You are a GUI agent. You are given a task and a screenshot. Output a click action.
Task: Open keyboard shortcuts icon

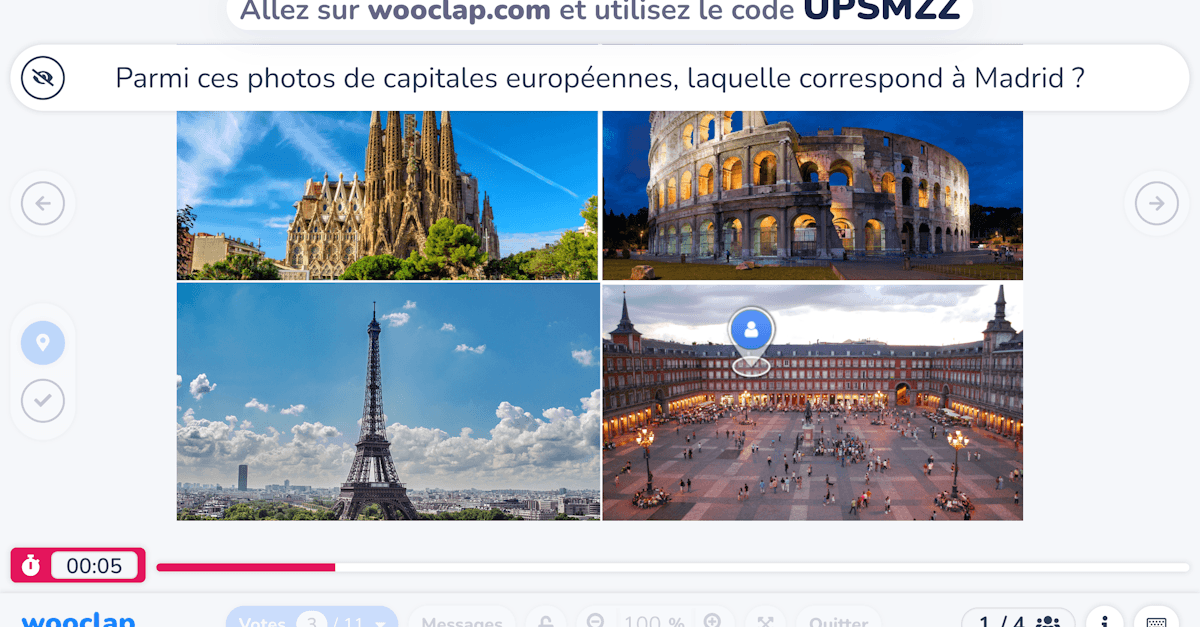click(1156, 621)
